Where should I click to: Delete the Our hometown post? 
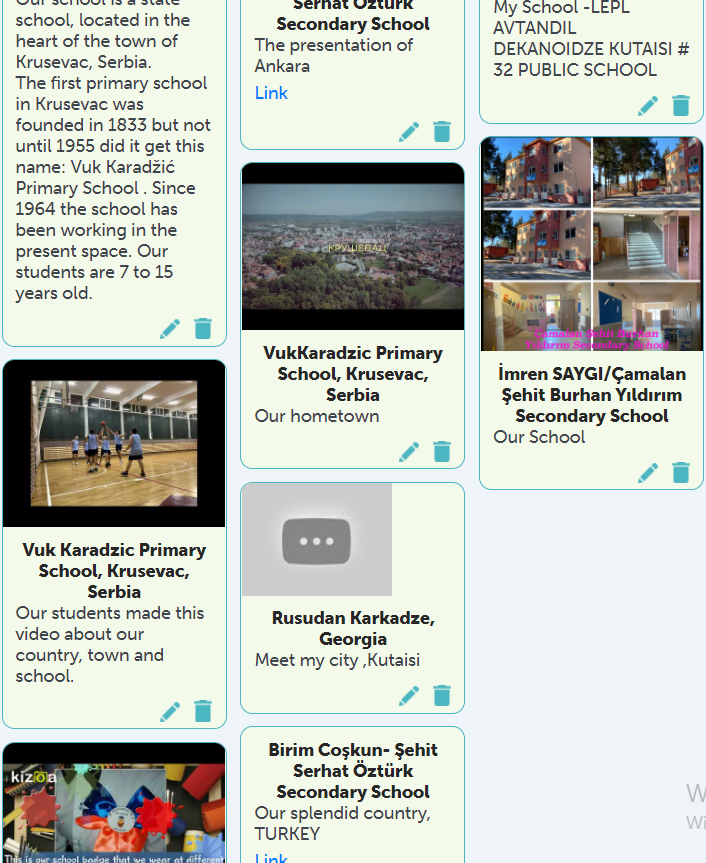pyautogui.click(x=442, y=452)
